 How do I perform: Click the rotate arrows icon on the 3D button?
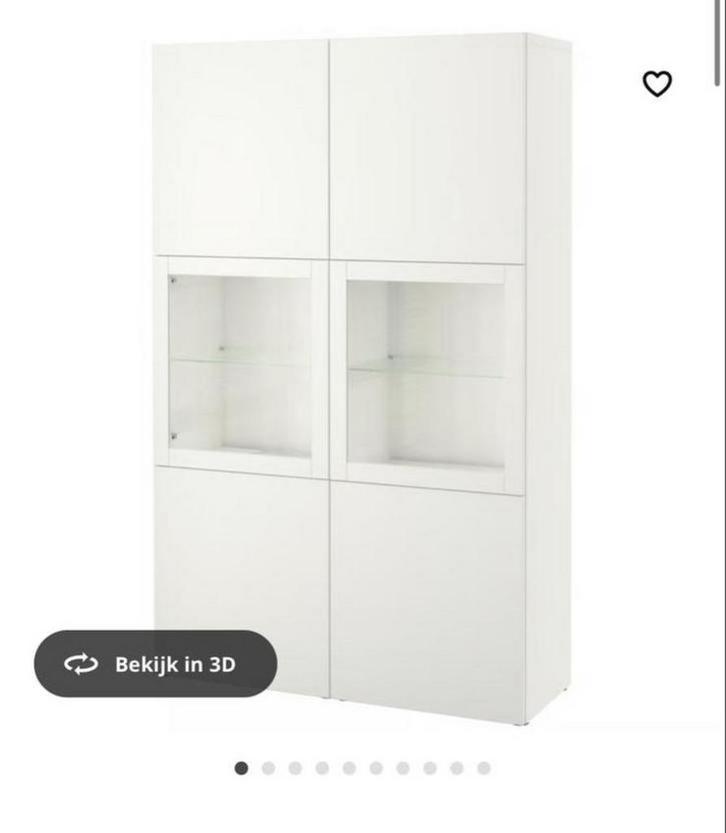[80, 662]
